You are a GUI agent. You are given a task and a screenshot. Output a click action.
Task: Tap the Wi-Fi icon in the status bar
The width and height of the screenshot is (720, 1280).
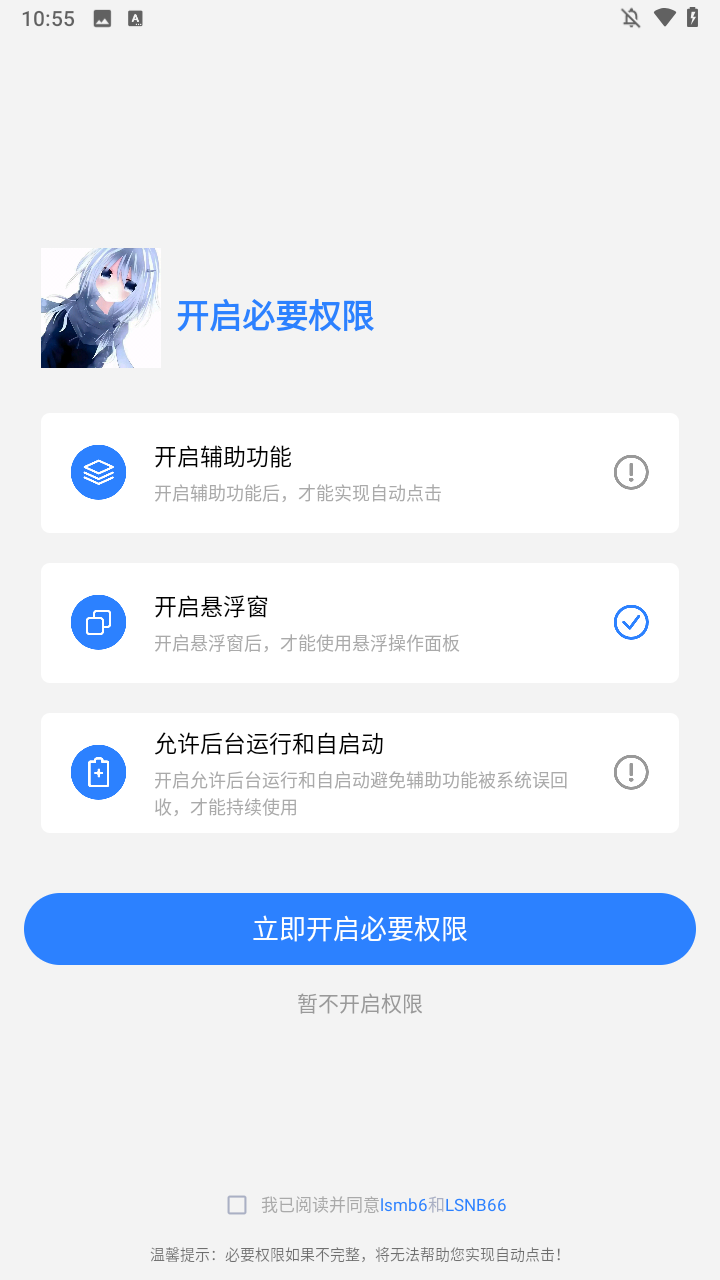coord(666,17)
